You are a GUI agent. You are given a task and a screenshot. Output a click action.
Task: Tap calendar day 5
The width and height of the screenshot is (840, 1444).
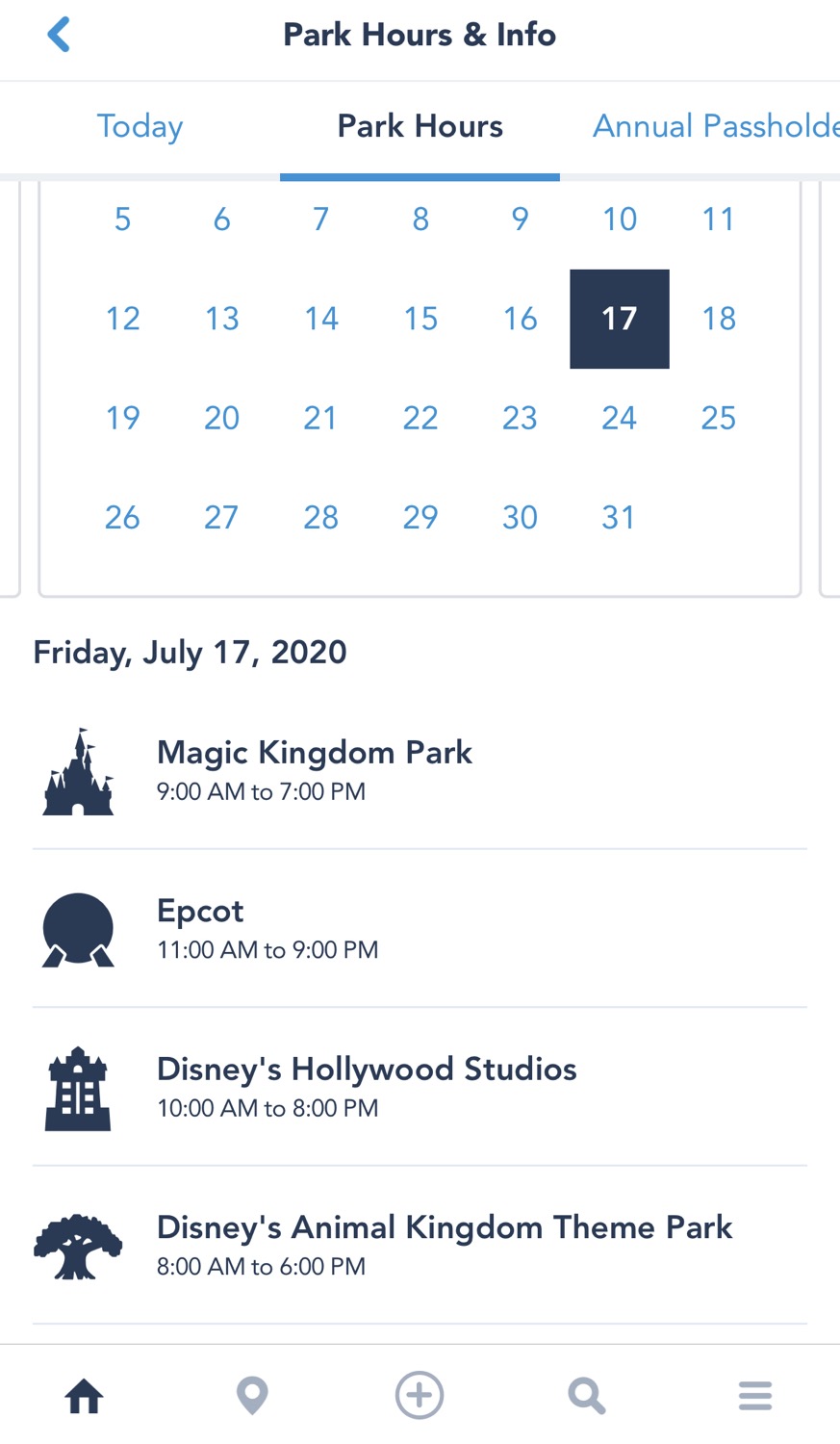point(122,219)
